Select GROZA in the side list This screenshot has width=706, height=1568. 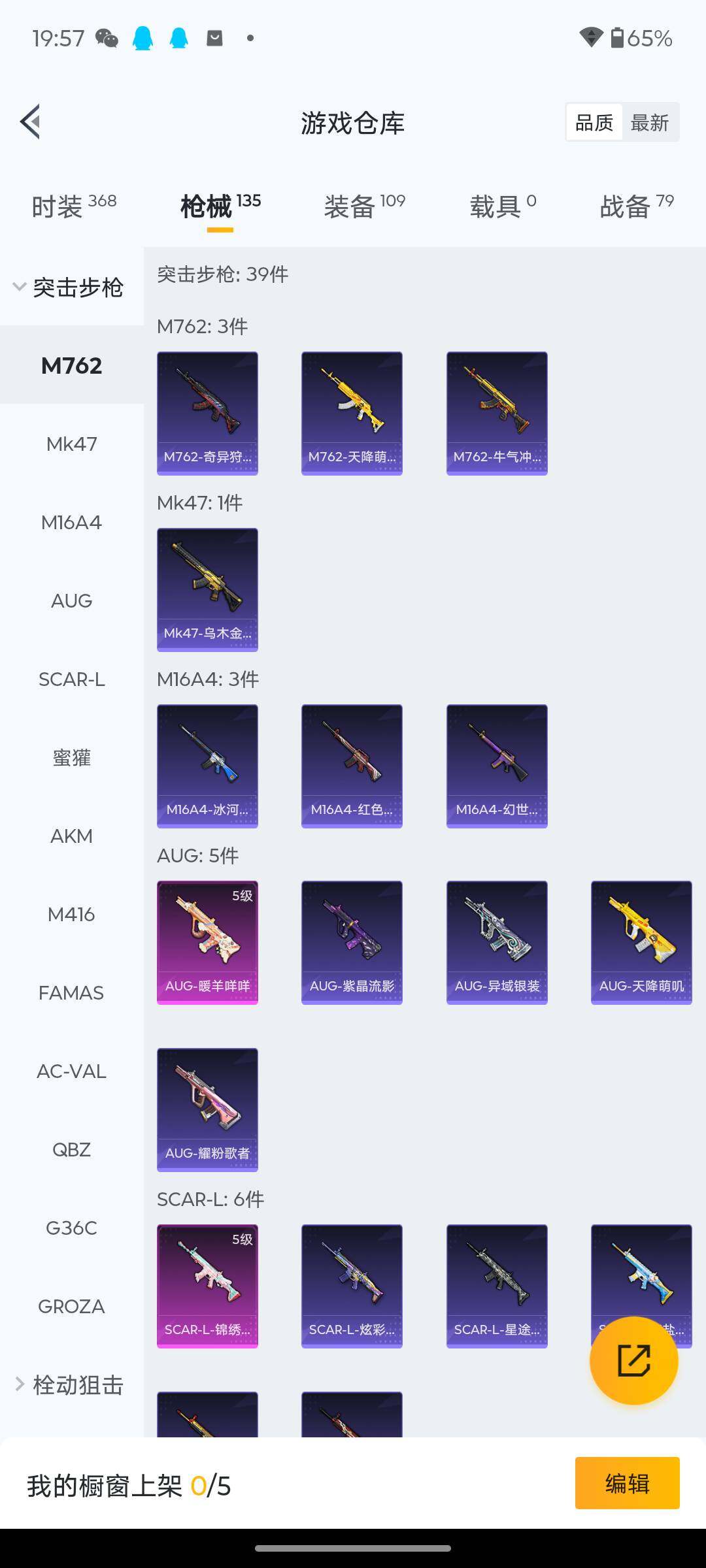point(72,1307)
